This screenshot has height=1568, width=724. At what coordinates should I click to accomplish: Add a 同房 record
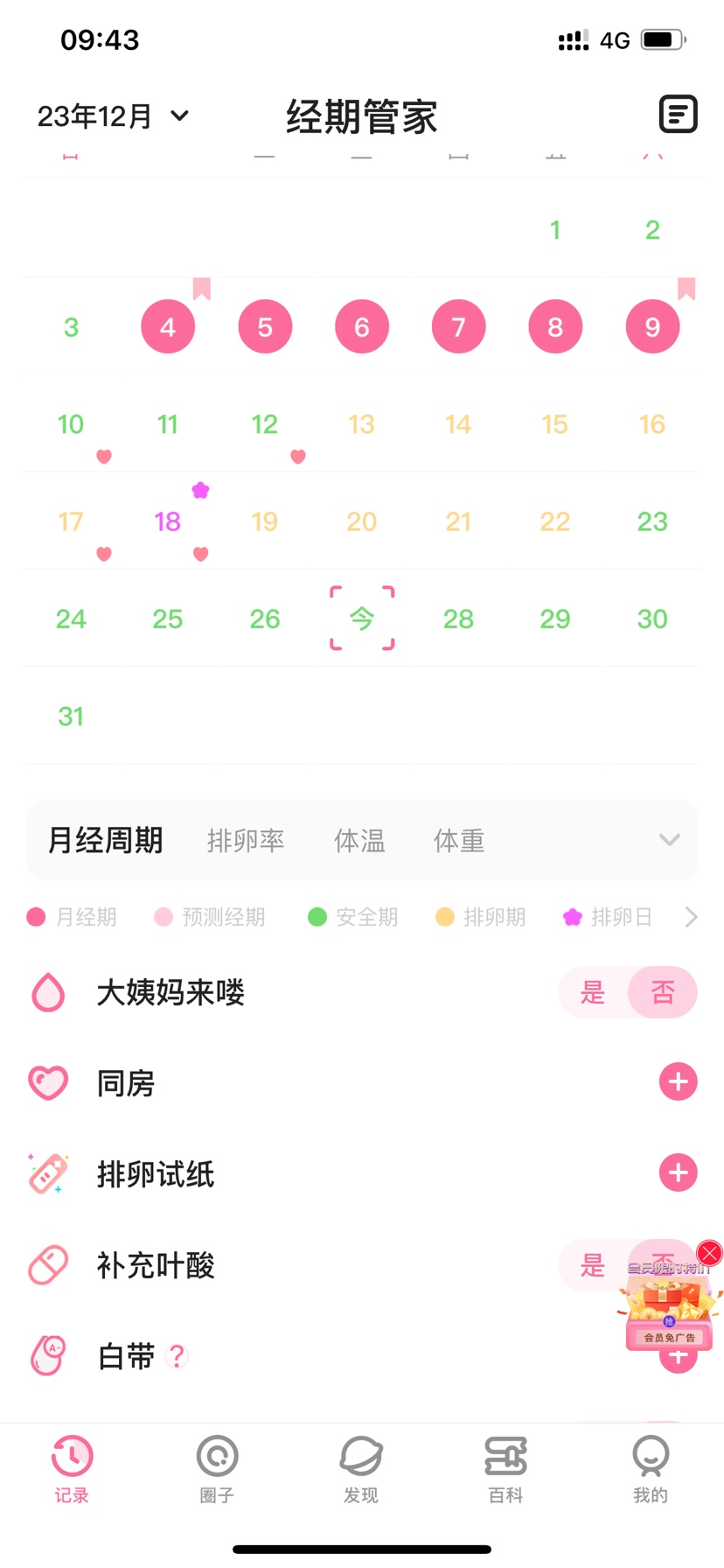[x=678, y=1082]
